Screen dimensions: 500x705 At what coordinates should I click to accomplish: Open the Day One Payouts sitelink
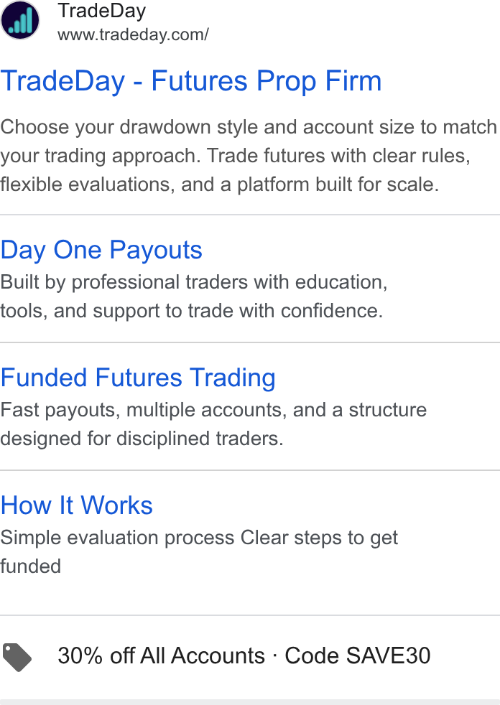101,250
